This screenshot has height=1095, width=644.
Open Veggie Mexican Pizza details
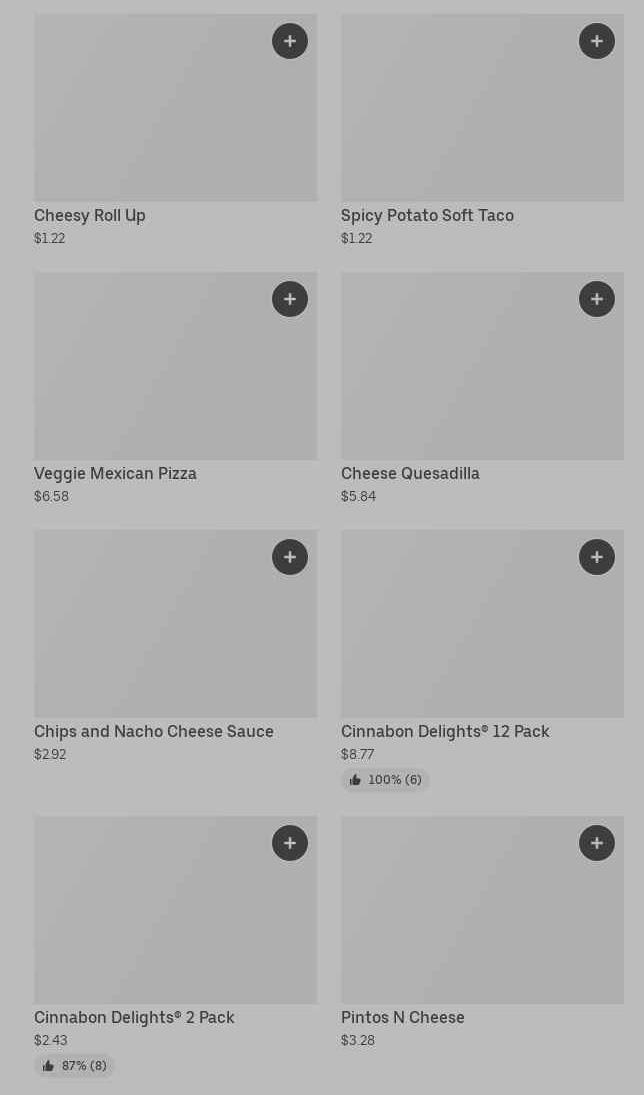[x=115, y=474]
